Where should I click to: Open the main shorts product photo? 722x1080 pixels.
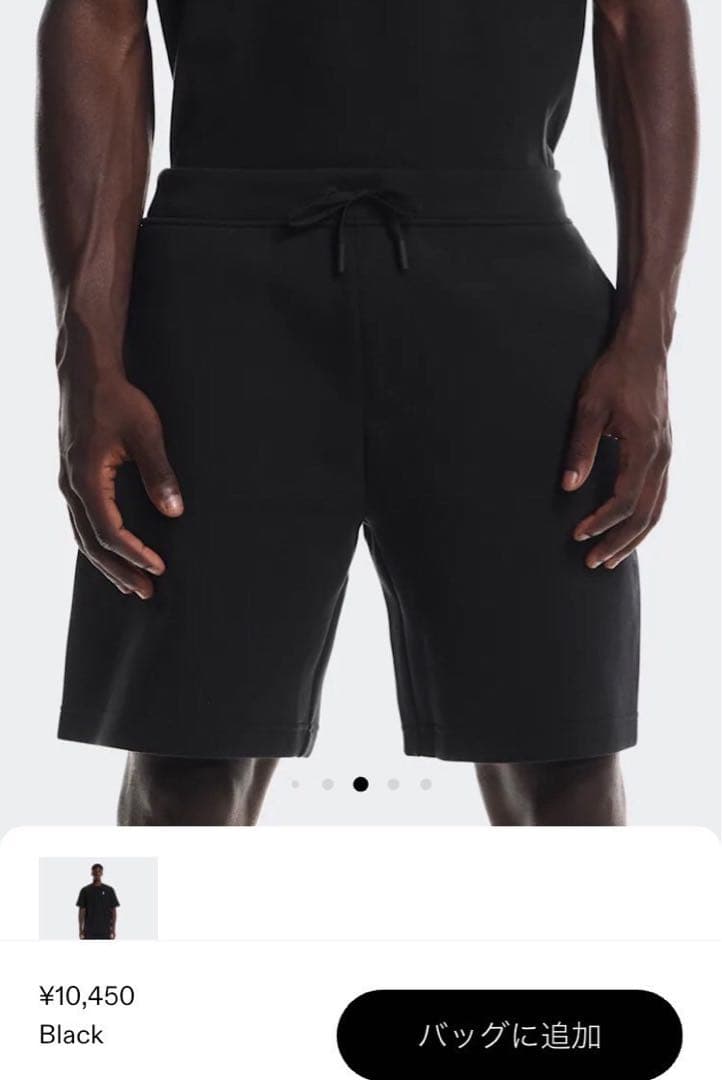(361, 400)
